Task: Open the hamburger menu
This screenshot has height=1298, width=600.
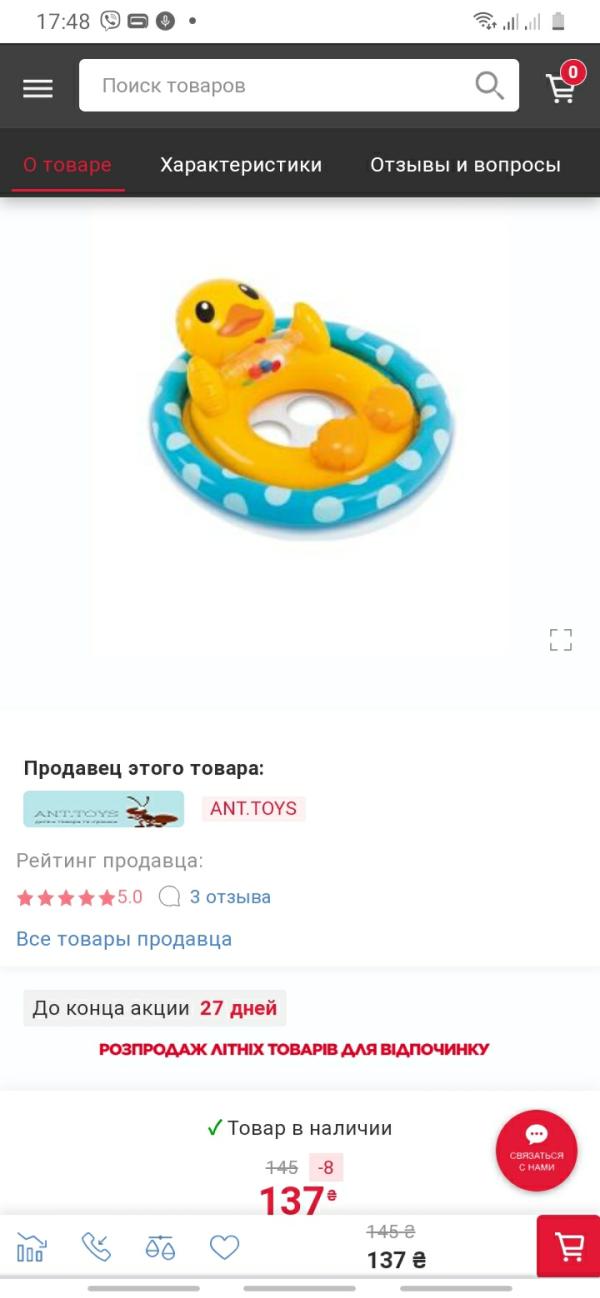Action: pos(38,88)
